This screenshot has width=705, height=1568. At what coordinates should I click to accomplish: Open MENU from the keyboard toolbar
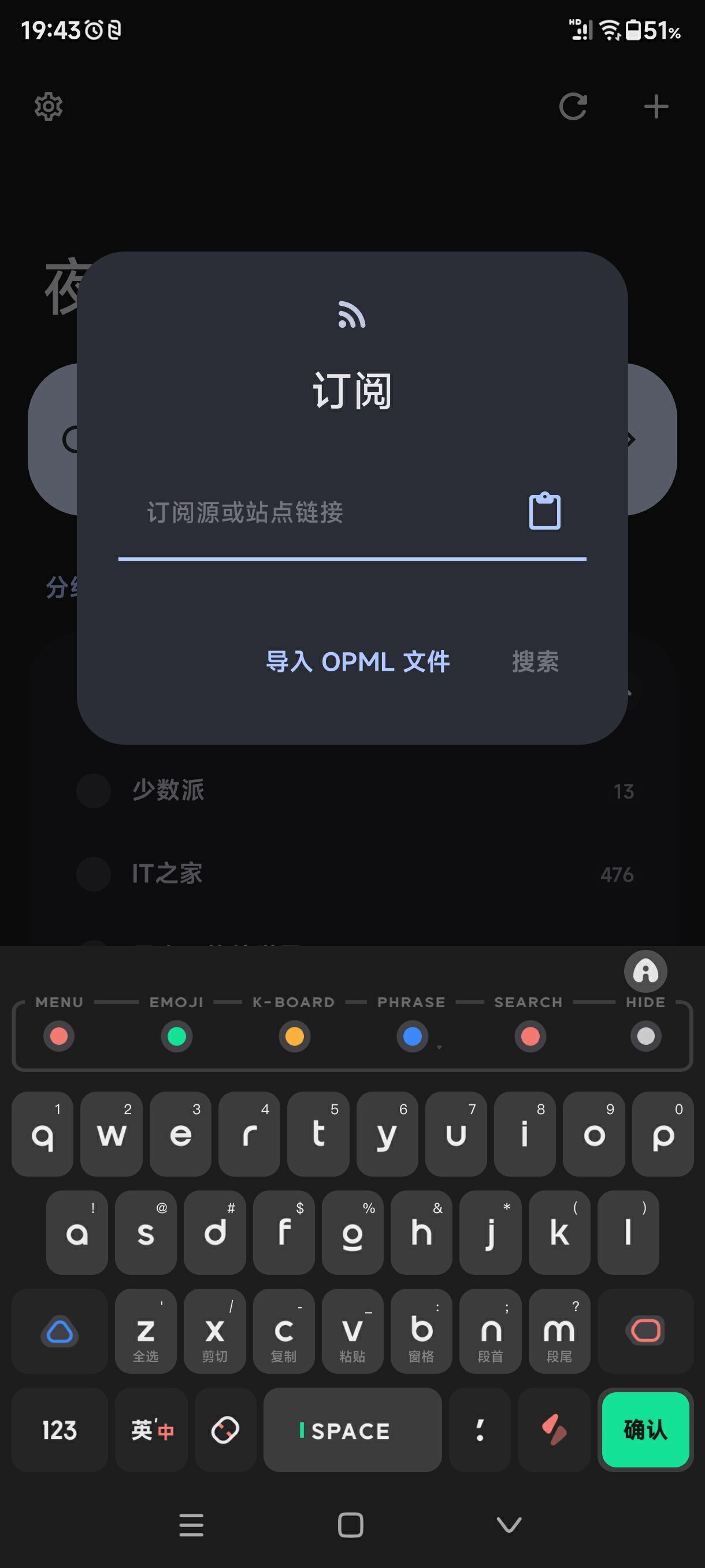pyautogui.click(x=58, y=1037)
